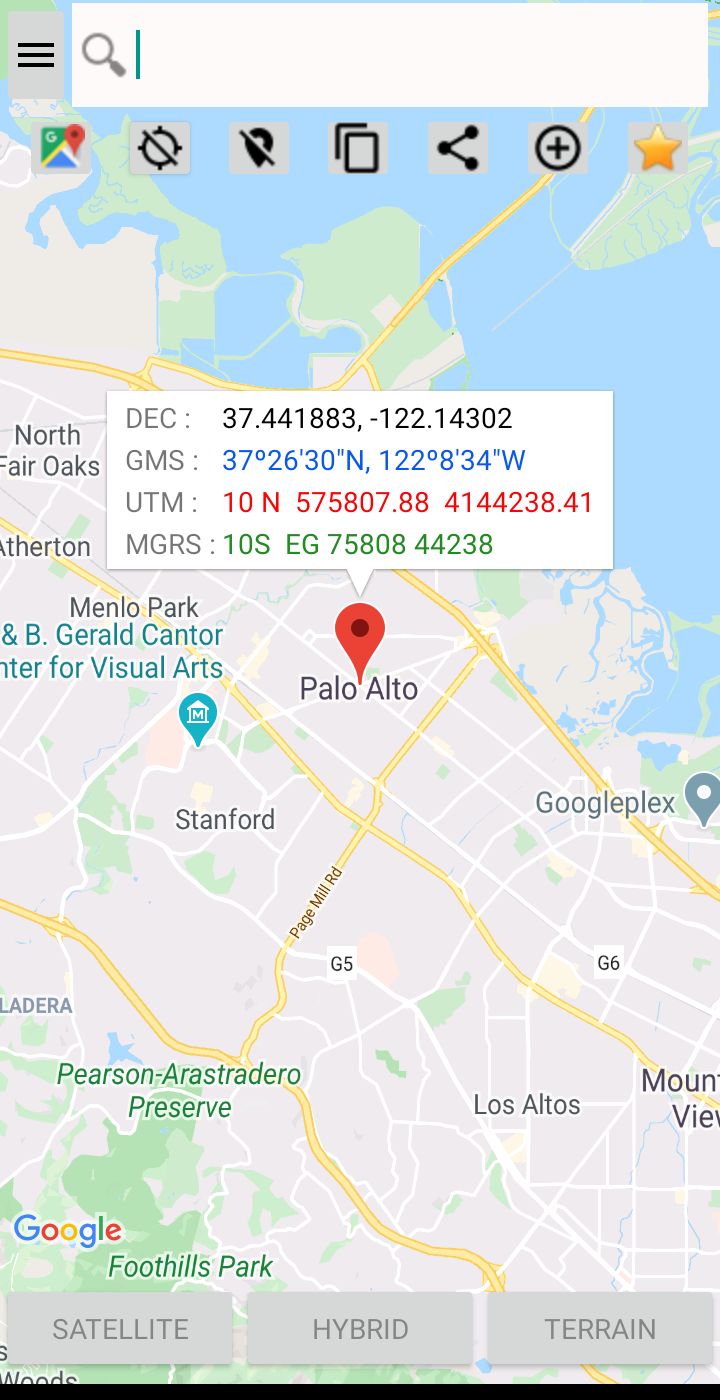The width and height of the screenshot is (720, 1400).
Task: Tap the search field to enter location
Action: coord(390,55)
